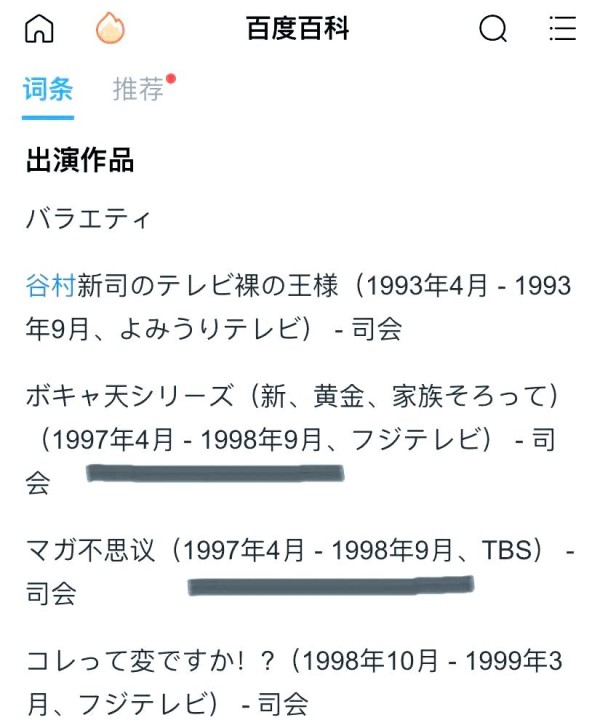Switch to the 词条 tab
Screen dimensions: 600x720
click(48, 89)
